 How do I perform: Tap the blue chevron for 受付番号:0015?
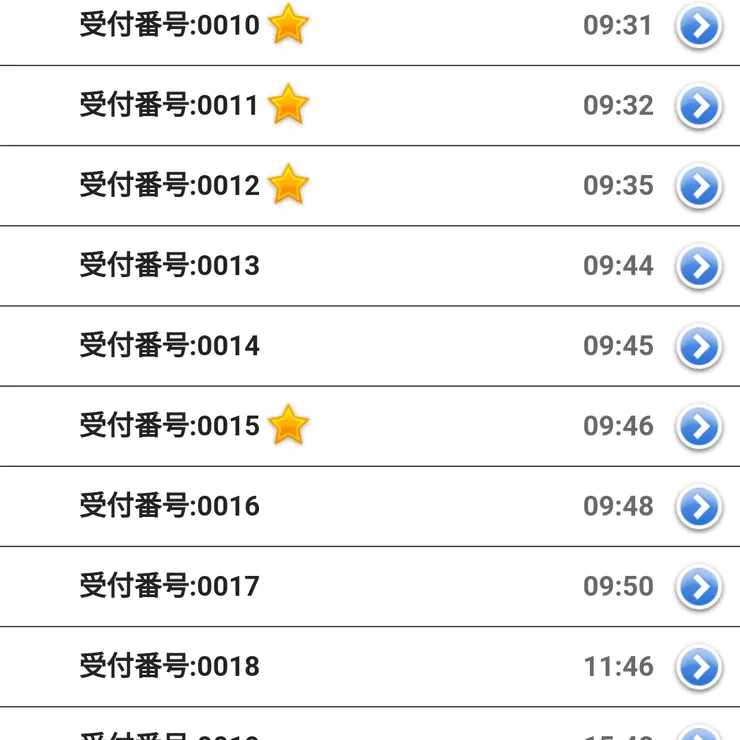tap(699, 426)
